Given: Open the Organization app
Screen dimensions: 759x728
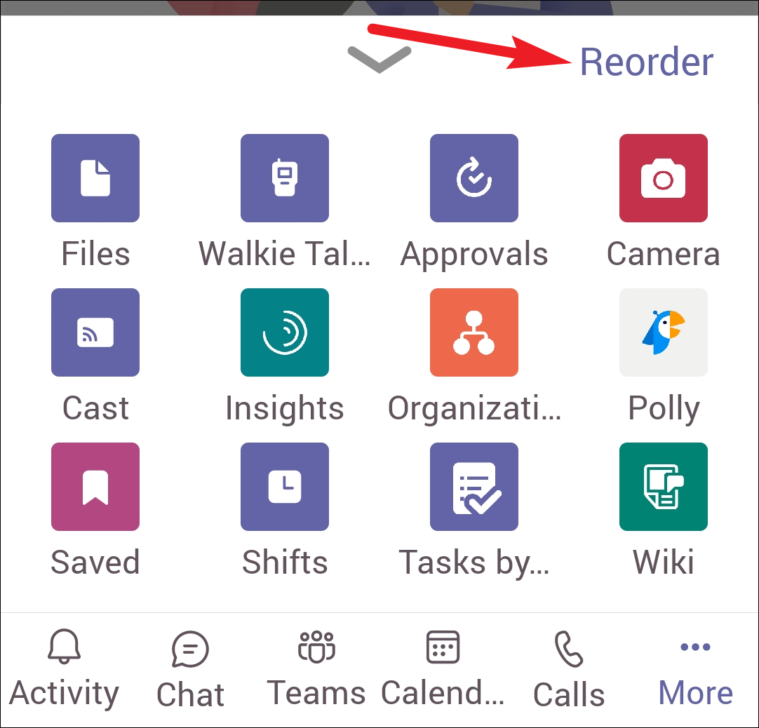Looking at the screenshot, I should click(474, 332).
